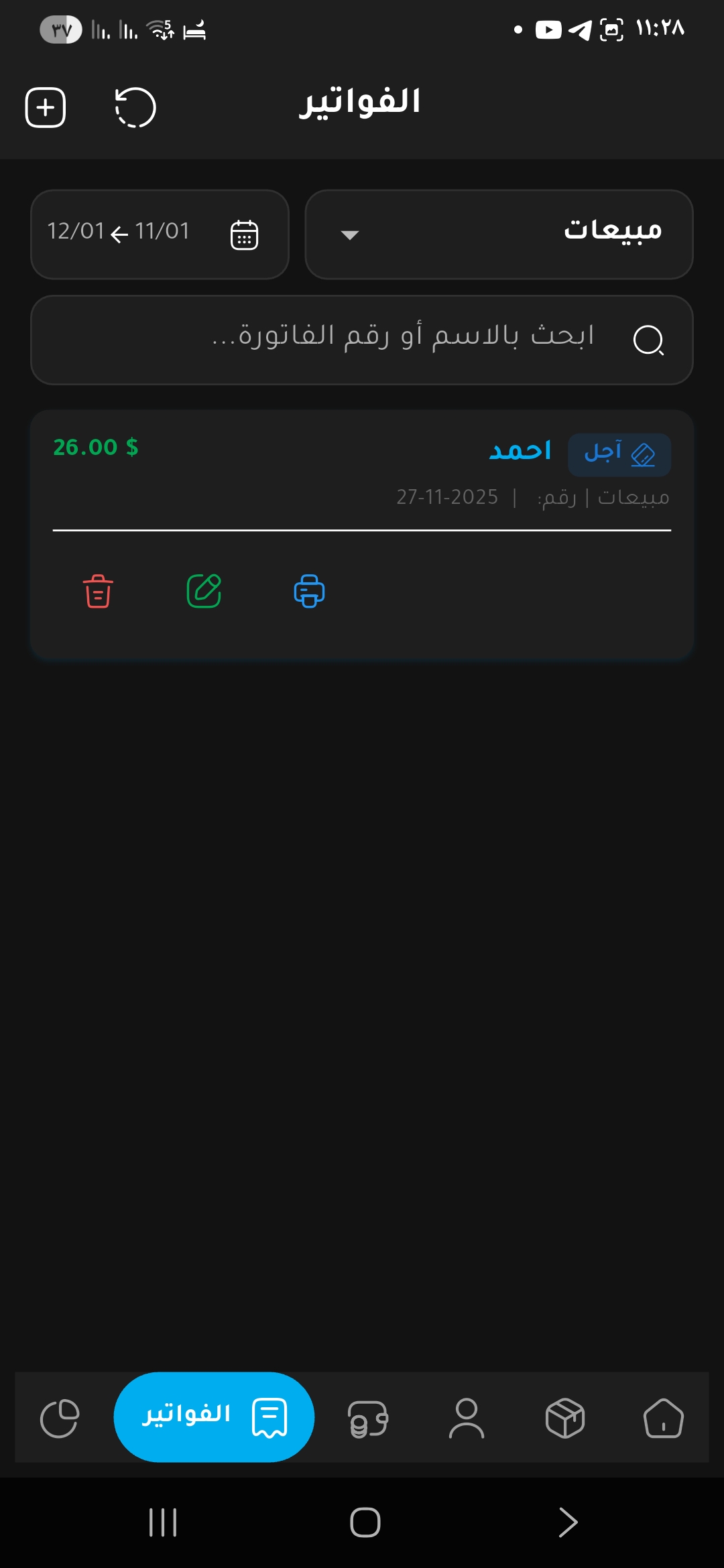Open the calendar date picker
The height and width of the screenshot is (1568, 724).
coord(243,233)
